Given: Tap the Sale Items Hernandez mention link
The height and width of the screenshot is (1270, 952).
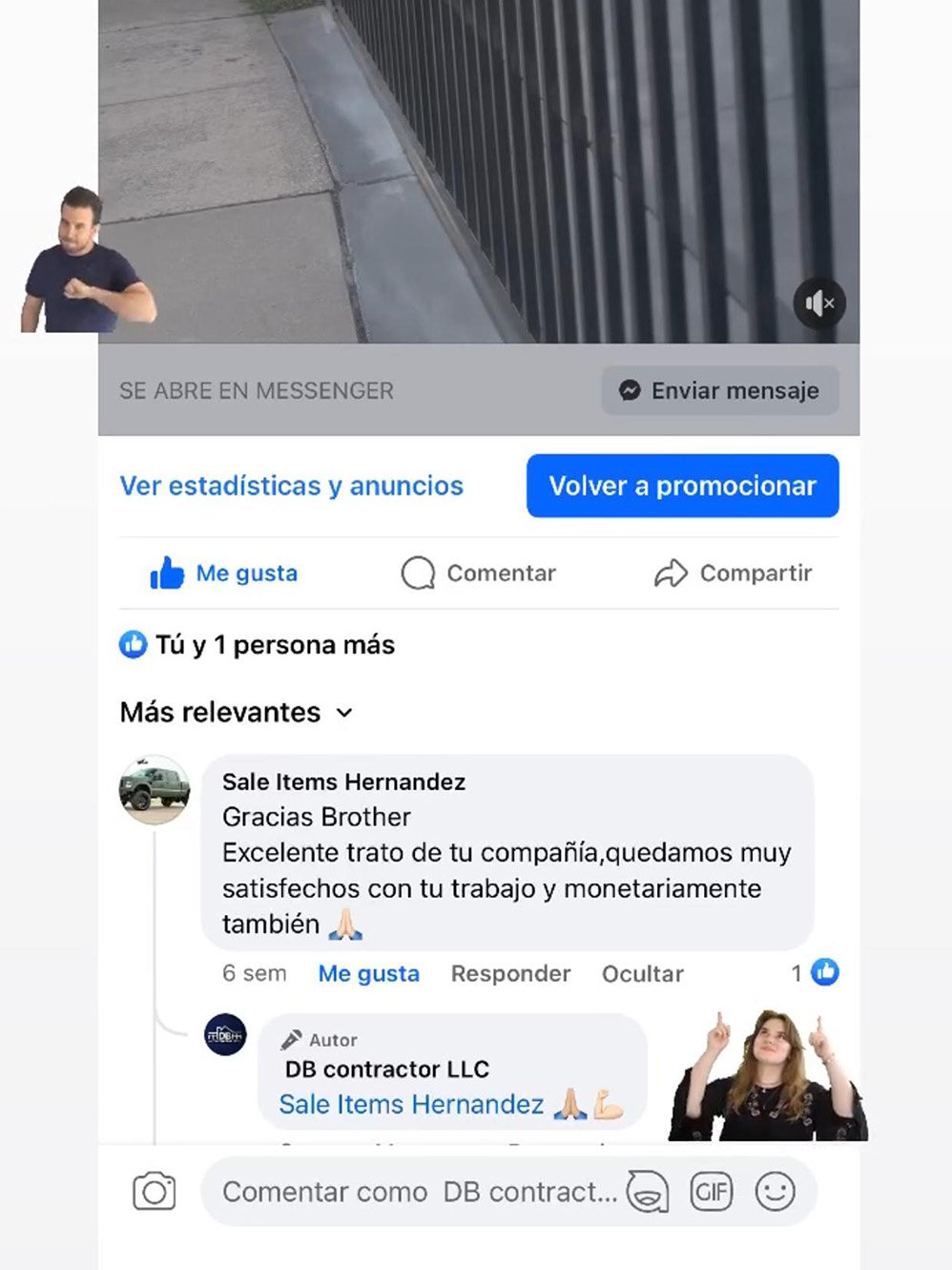Looking at the screenshot, I should pos(411,1104).
